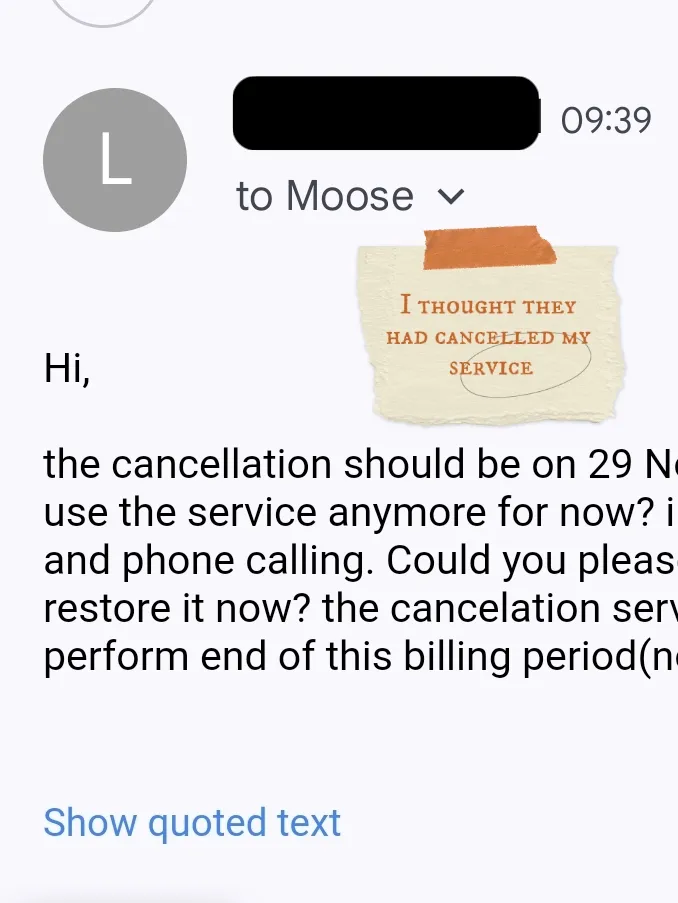Image resolution: width=678 pixels, height=903 pixels.
Task: Expand recipient details next to Moose
Action: click(x=452, y=197)
